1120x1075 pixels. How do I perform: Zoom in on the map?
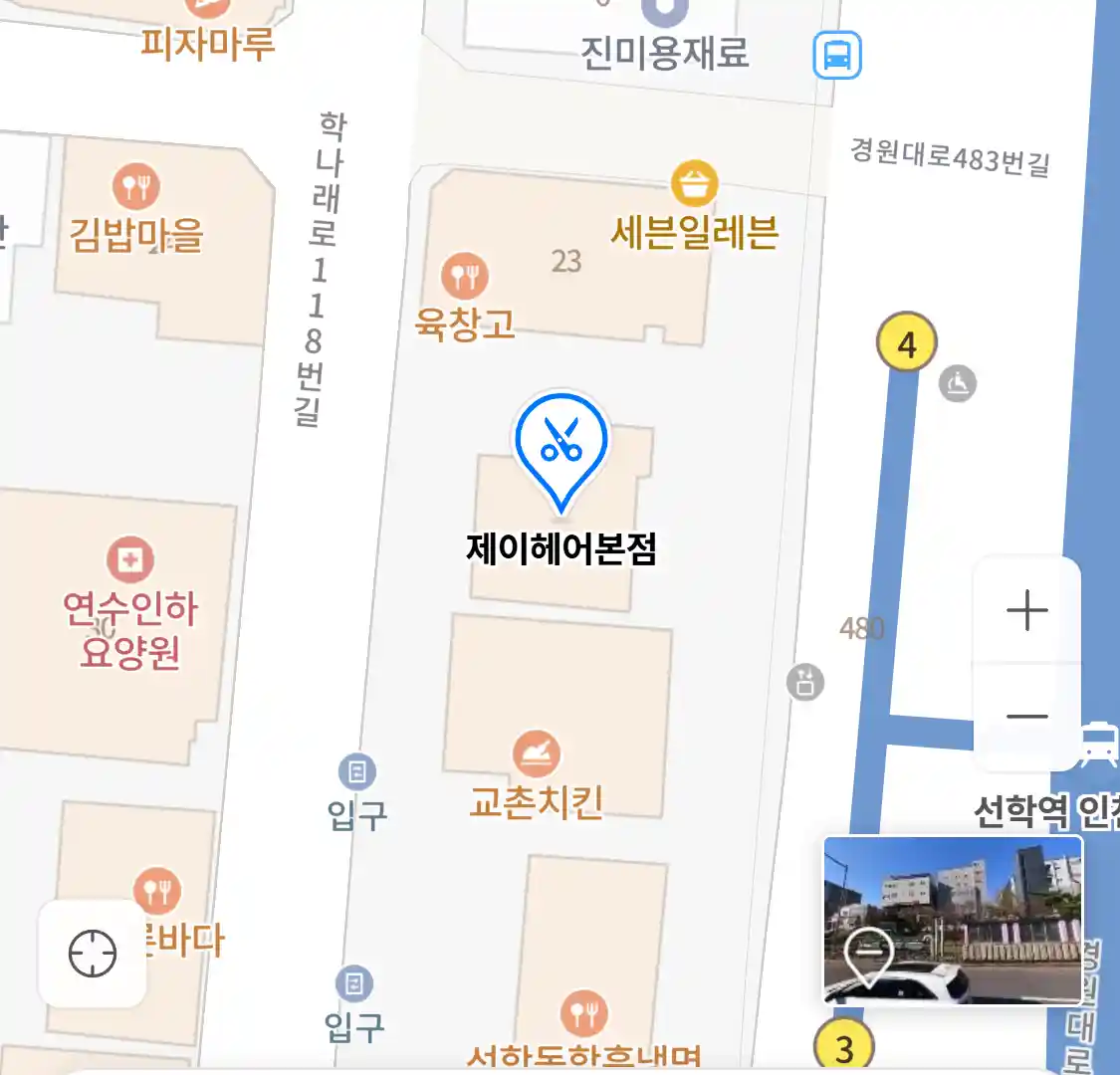(x=1026, y=610)
